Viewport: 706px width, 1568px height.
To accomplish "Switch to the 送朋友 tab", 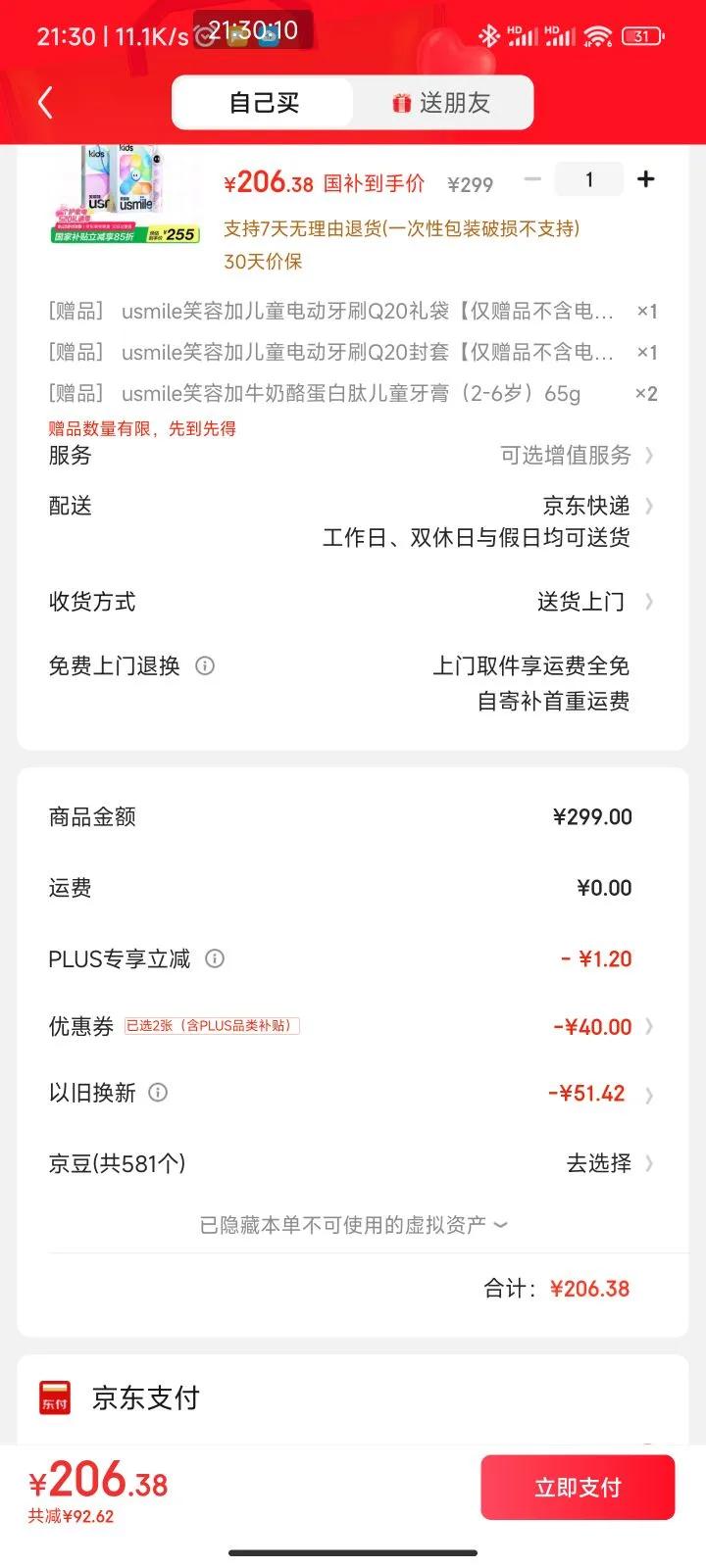I will click(x=442, y=103).
